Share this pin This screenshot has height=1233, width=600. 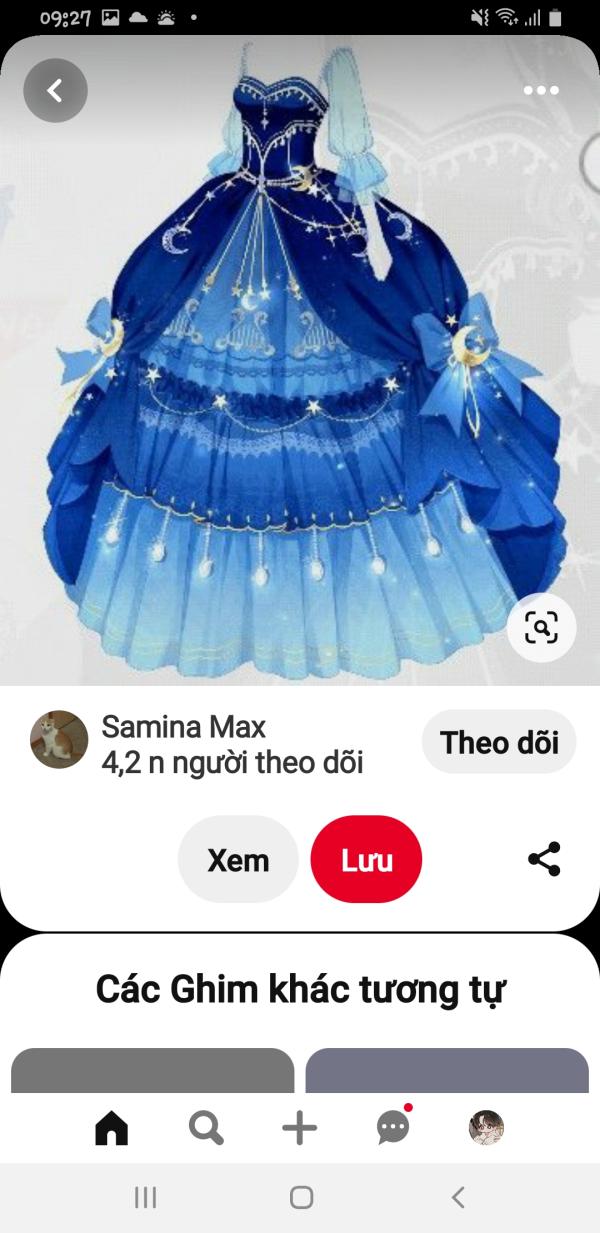[544, 859]
